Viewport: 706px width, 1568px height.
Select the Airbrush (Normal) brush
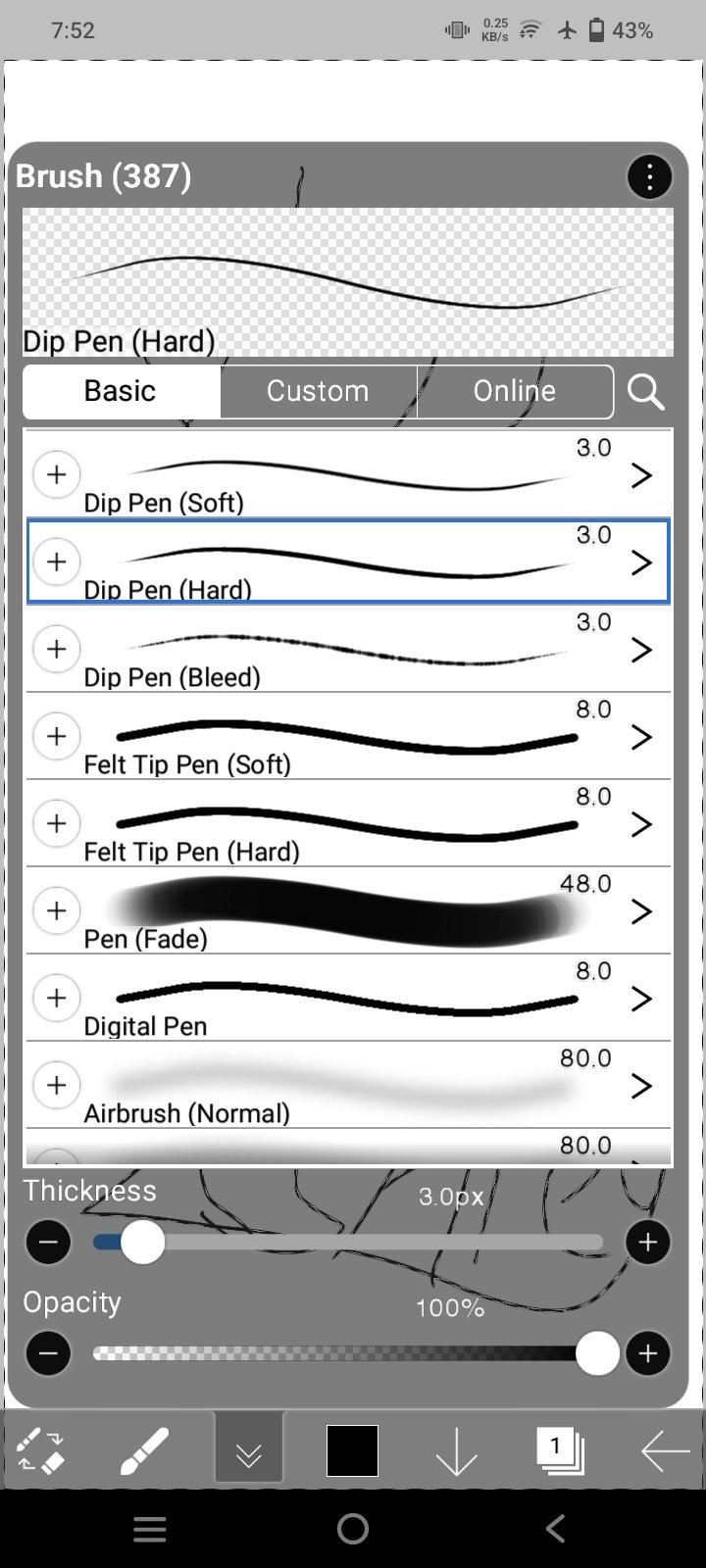[348, 1085]
